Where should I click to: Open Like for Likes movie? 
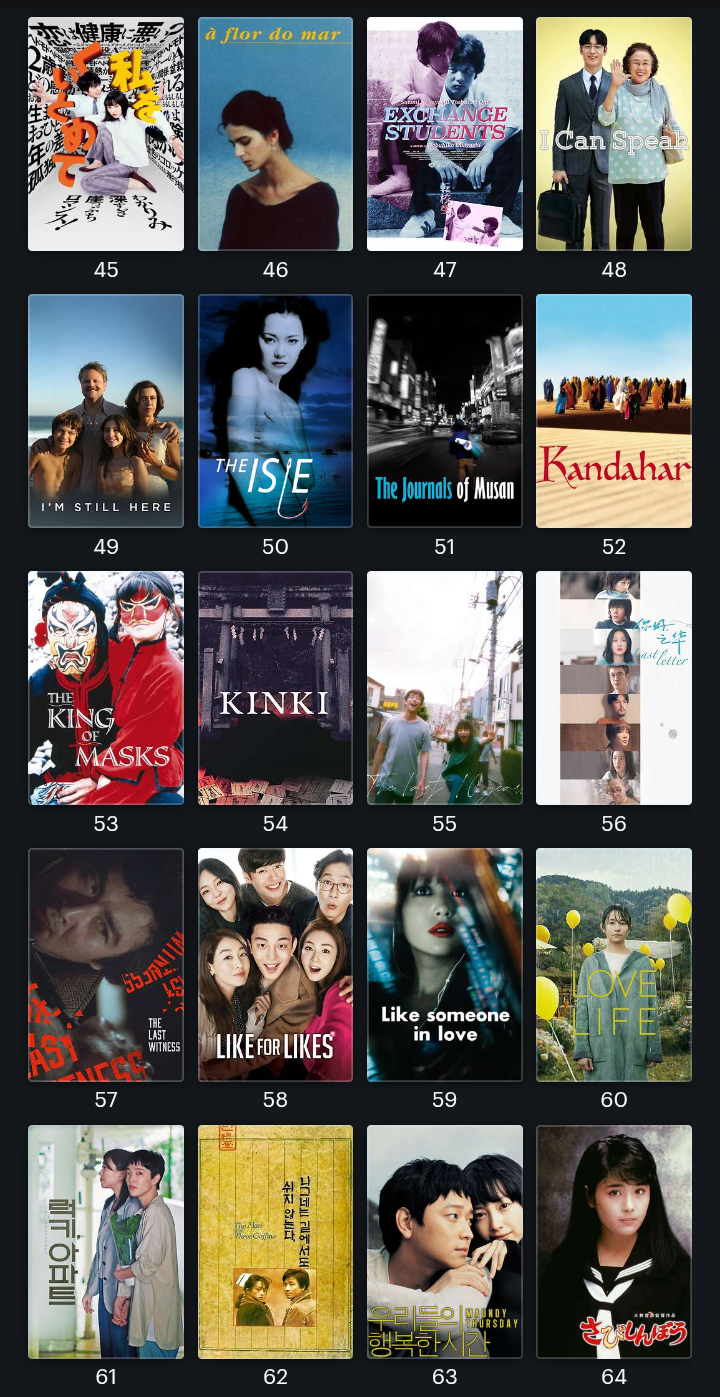(x=275, y=965)
